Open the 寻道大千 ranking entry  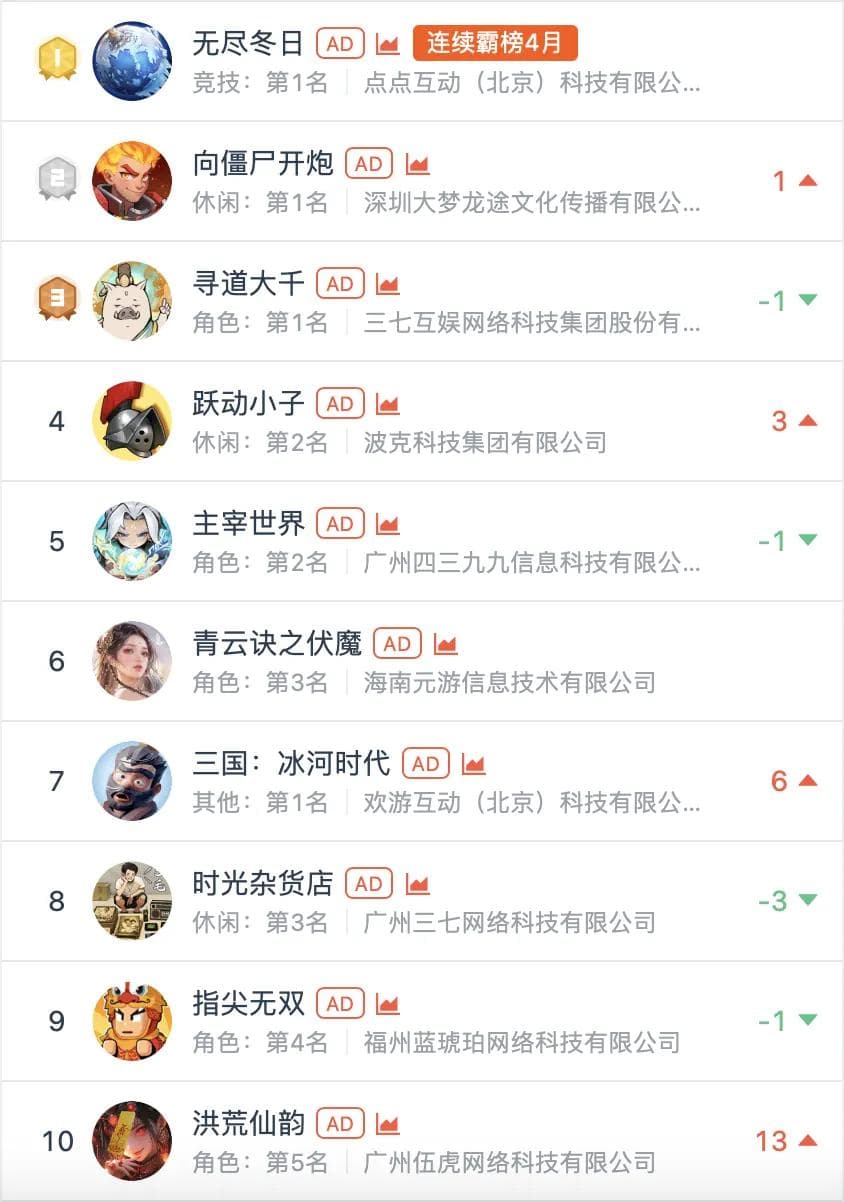(x=248, y=284)
